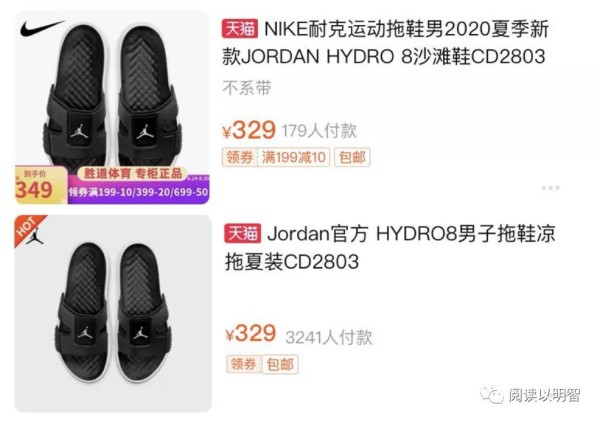Open more options dots for the NIKE listing
Viewport: 600px width, 421px height.
(550, 187)
